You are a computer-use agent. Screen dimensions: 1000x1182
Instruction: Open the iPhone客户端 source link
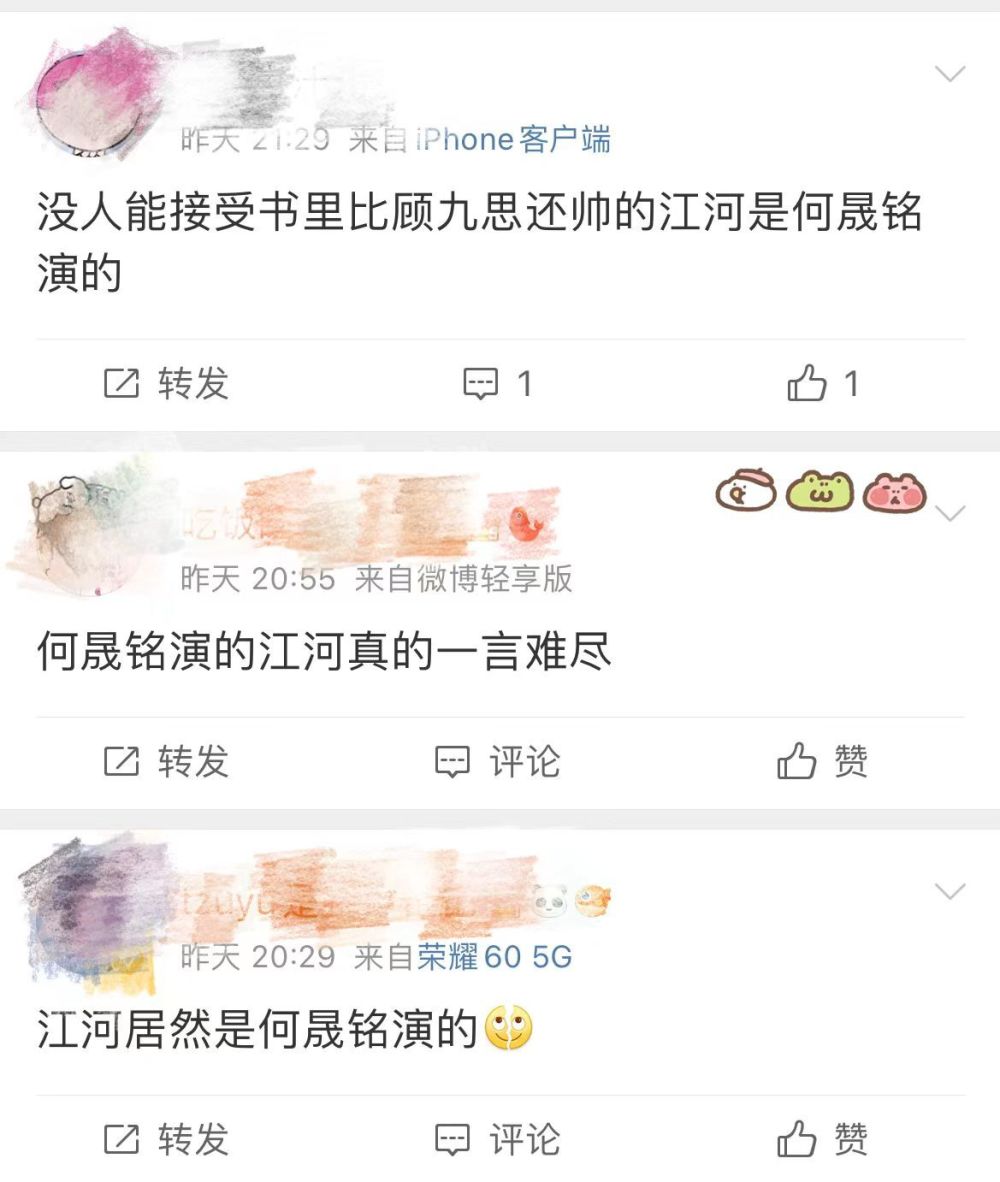(512, 140)
